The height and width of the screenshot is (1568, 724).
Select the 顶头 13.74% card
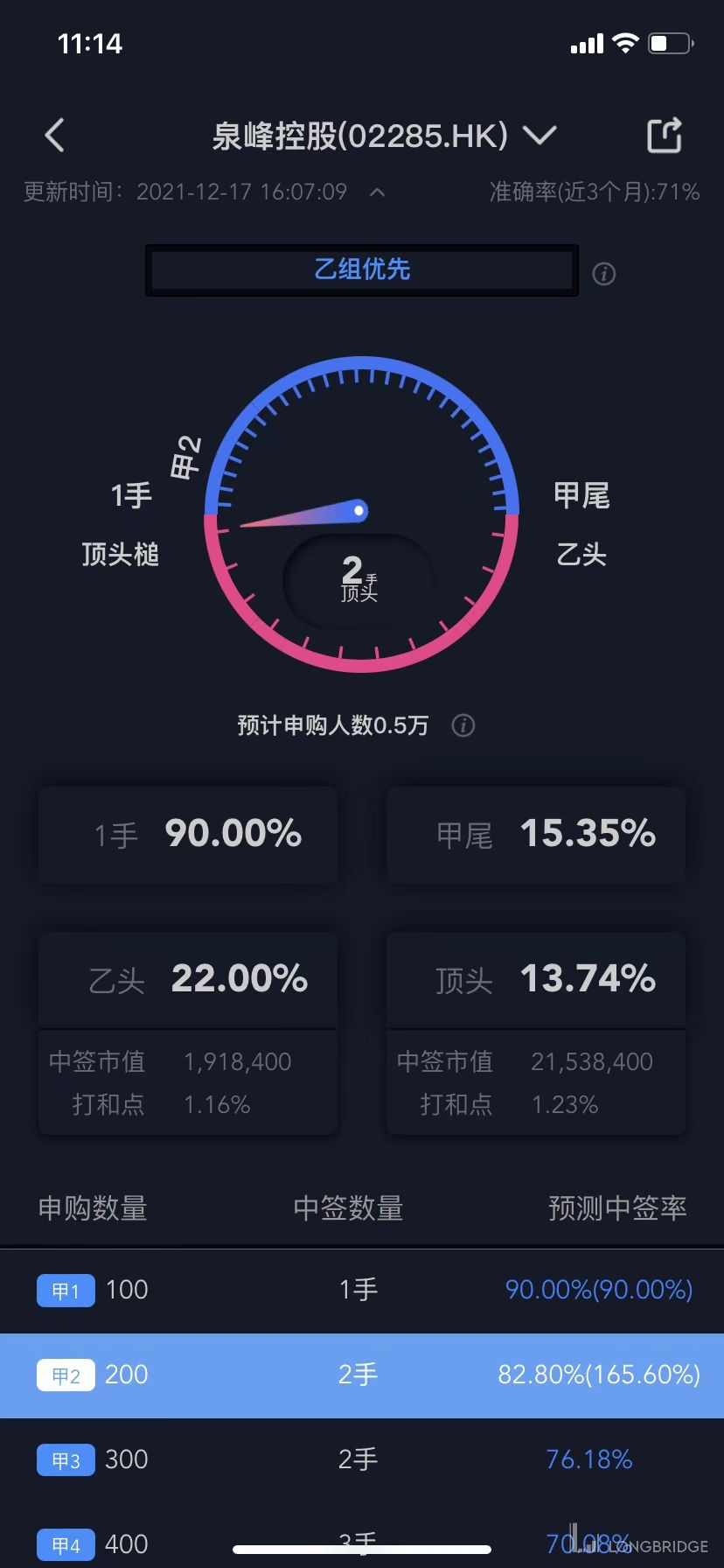[x=535, y=979]
